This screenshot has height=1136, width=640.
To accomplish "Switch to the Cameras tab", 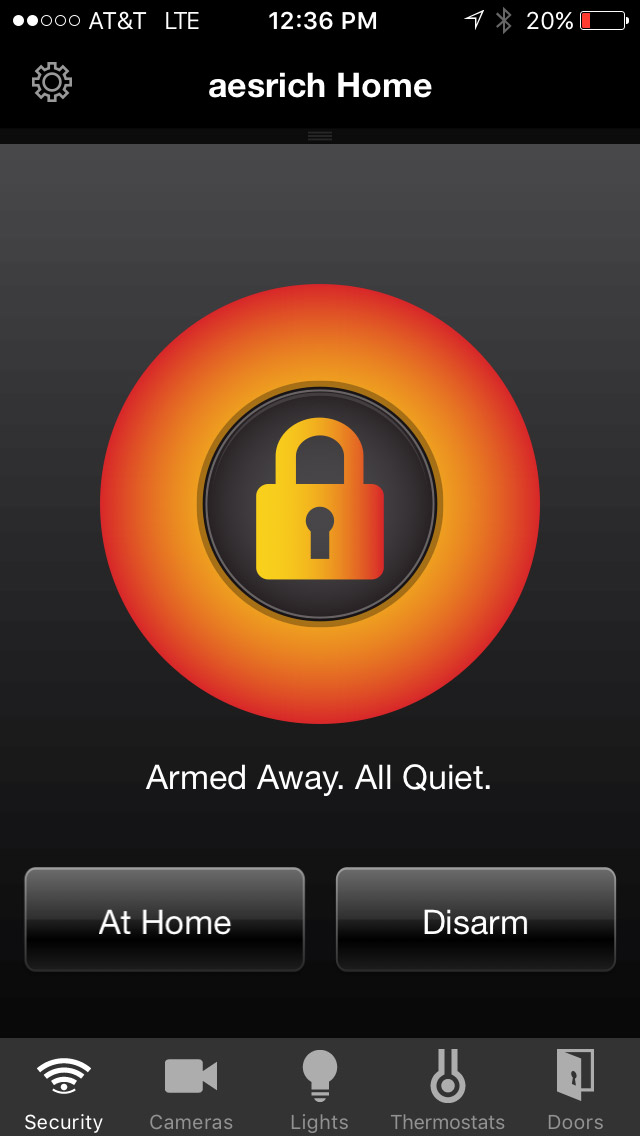I will click(x=191, y=1089).
